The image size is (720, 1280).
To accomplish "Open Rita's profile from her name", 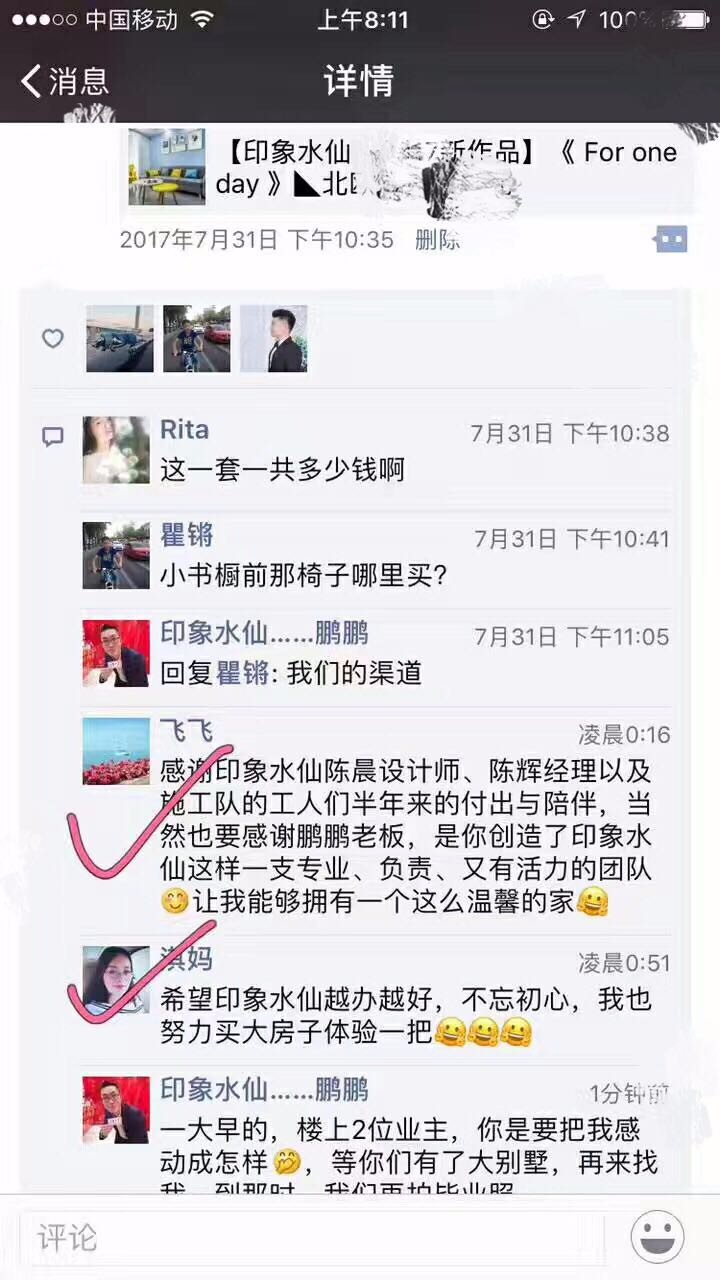I will click(185, 430).
